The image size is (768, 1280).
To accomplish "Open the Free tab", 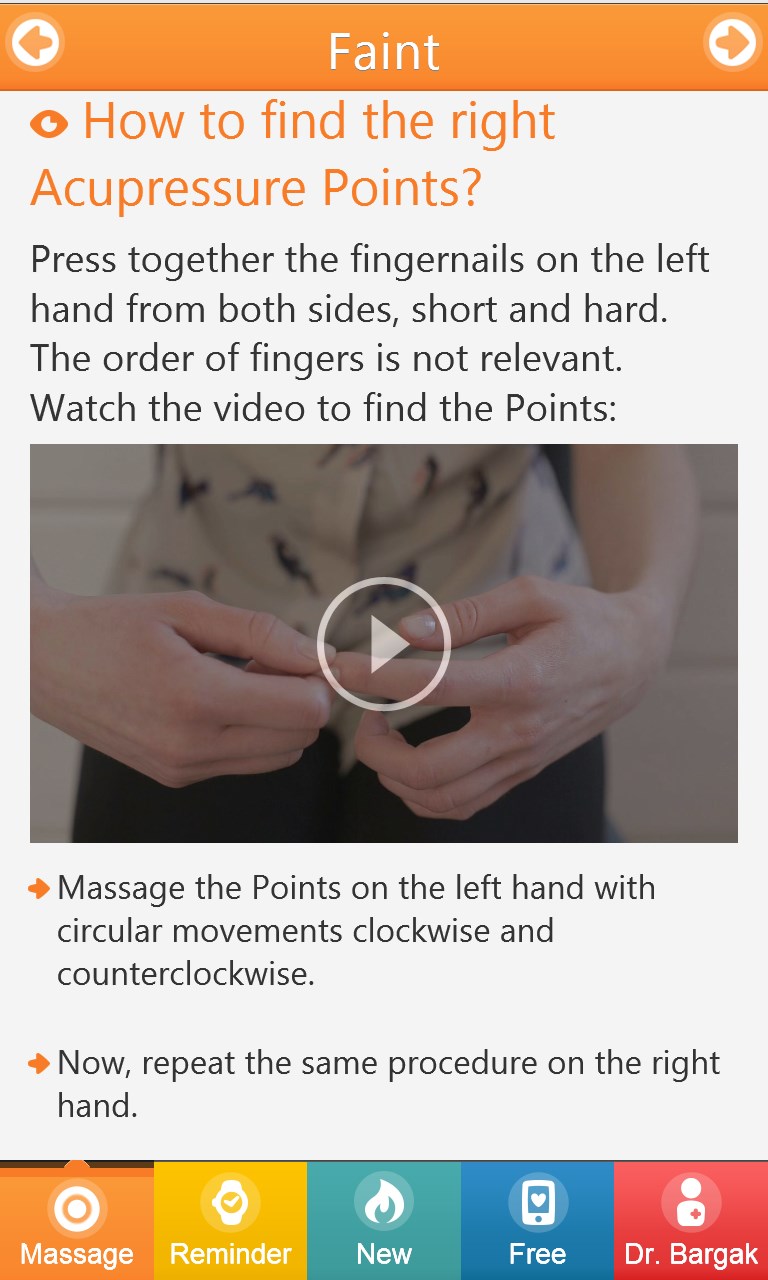I will point(537,1222).
